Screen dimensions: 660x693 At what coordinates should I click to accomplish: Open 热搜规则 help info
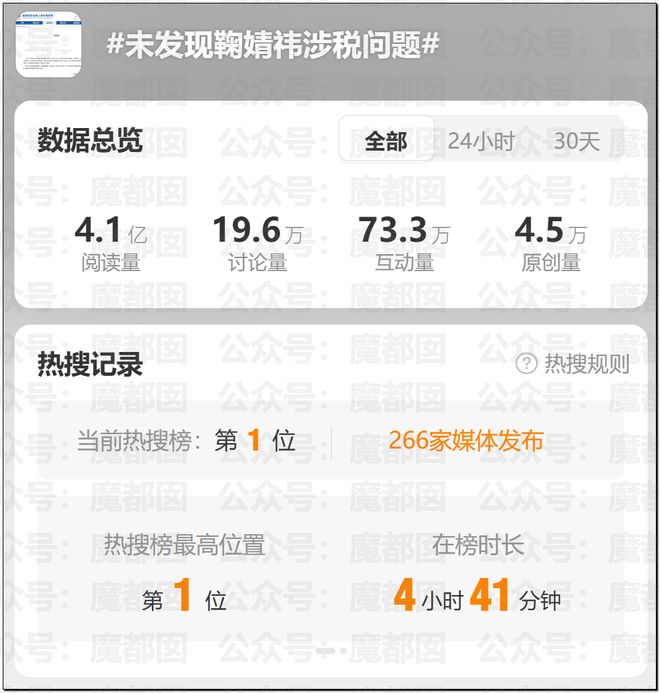[x=574, y=364]
